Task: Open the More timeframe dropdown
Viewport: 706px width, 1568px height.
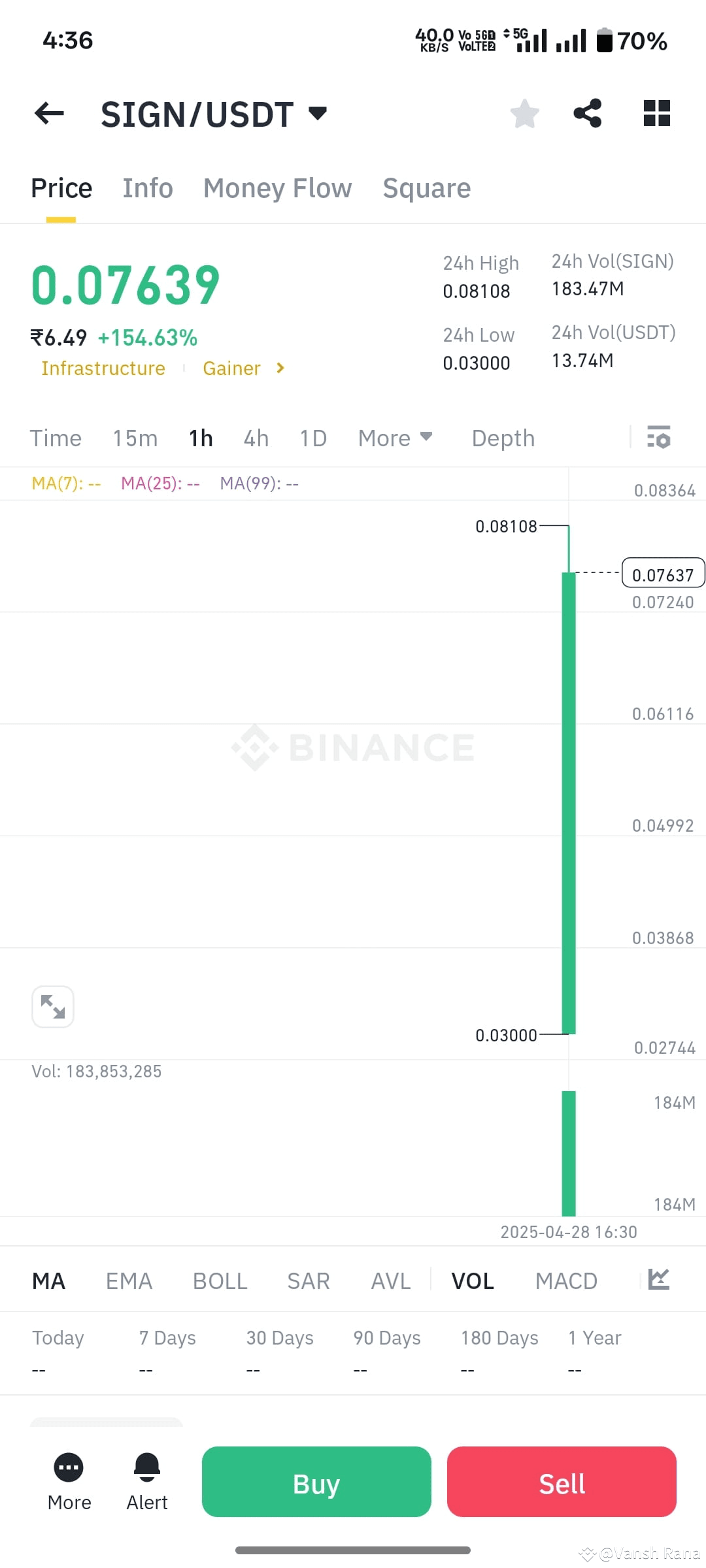Action: coord(395,438)
